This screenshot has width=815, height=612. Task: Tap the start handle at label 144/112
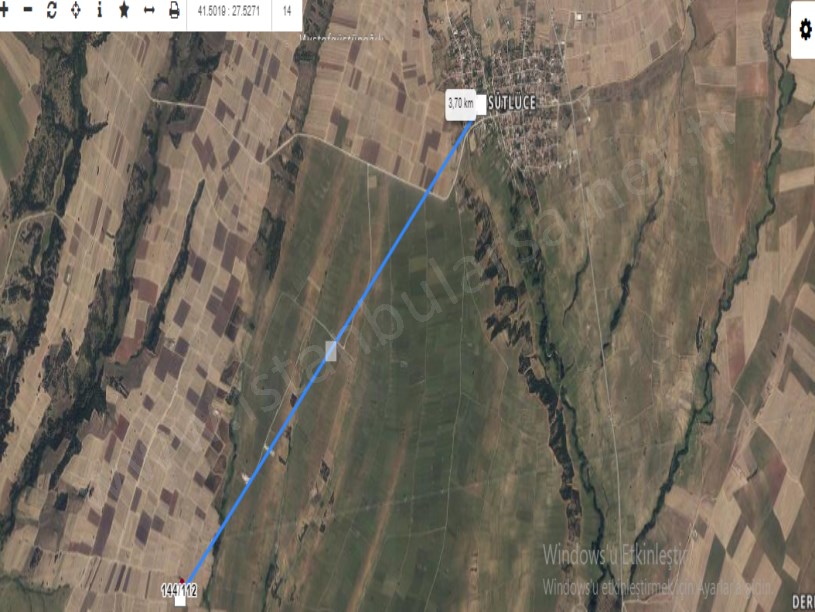pyautogui.click(x=180, y=599)
